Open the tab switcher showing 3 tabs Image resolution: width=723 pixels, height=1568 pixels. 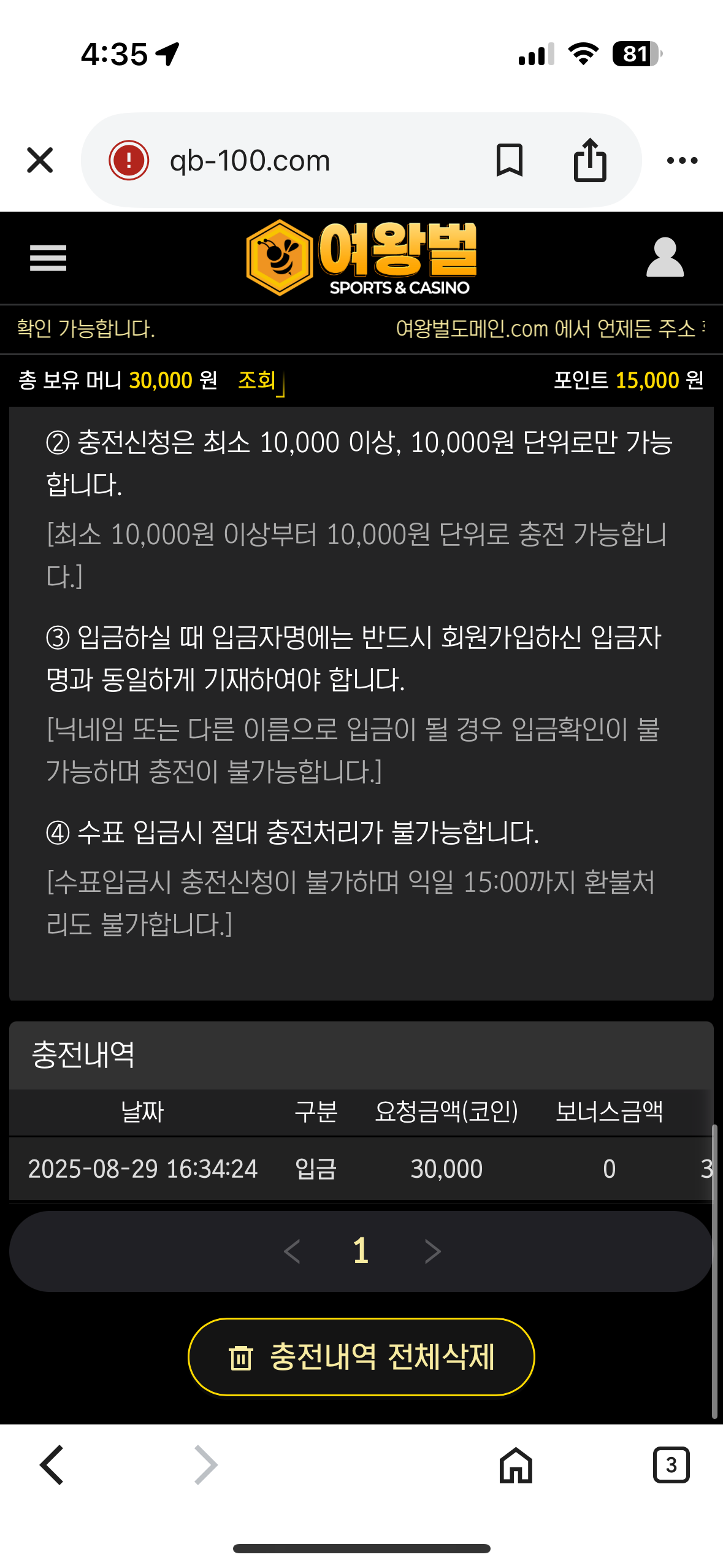pyautogui.click(x=671, y=1465)
